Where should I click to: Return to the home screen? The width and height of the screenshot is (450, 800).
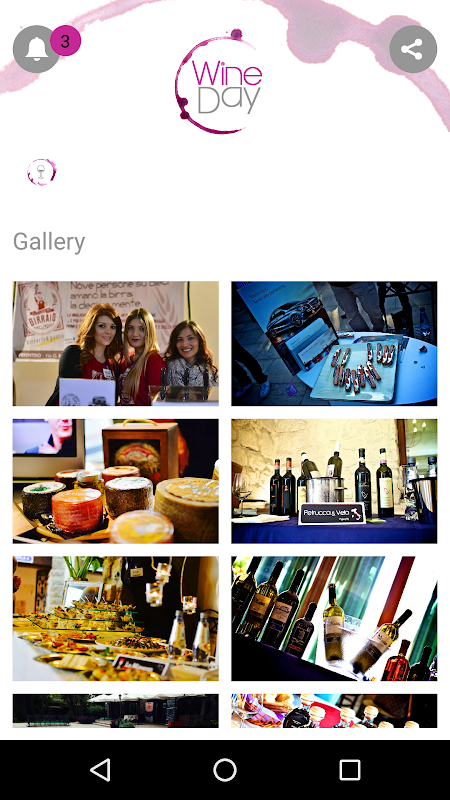coord(225,769)
